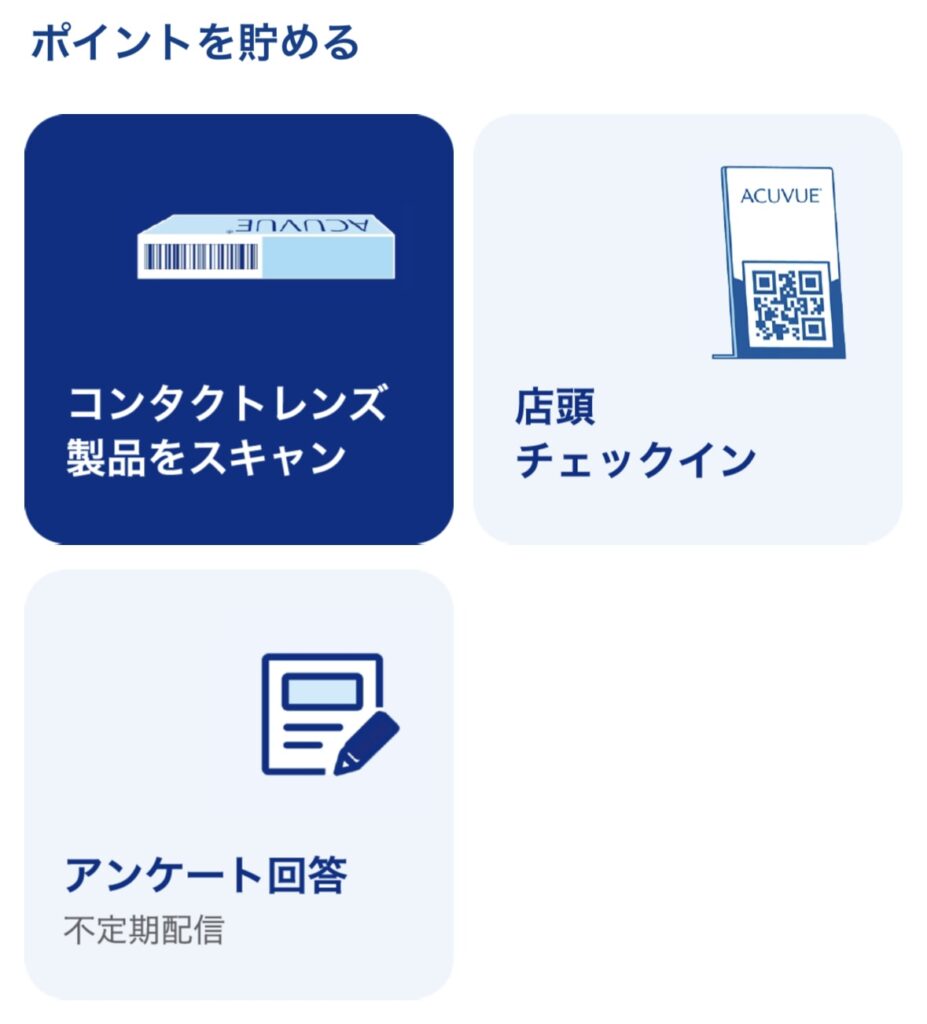
Task: Select the 店頭チェックイン card
Action: [687, 330]
